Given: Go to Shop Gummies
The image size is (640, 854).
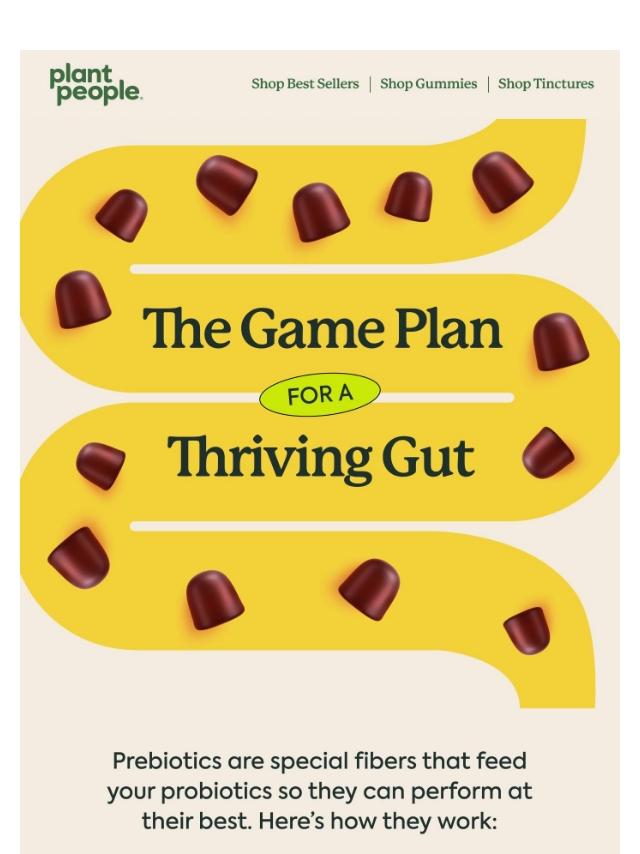Looking at the screenshot, I should 428,84.
